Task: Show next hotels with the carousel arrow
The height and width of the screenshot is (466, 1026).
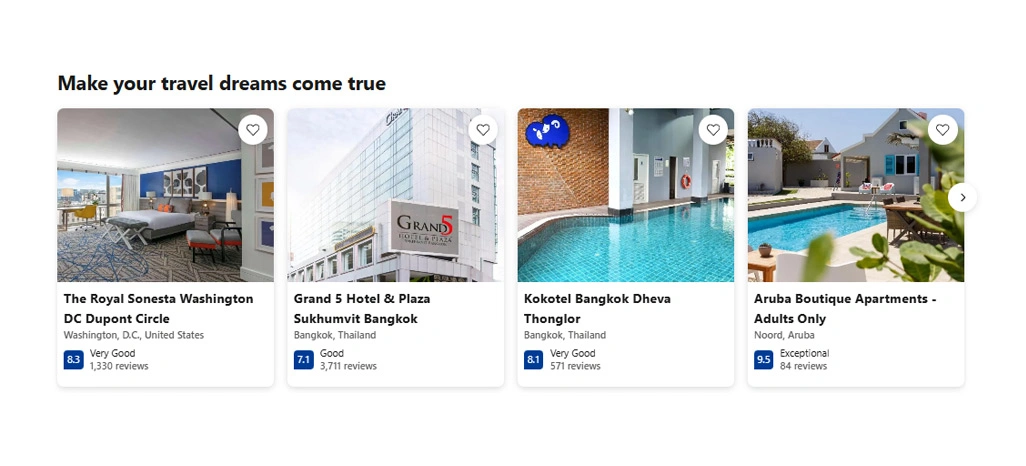Action: [962, 198]
